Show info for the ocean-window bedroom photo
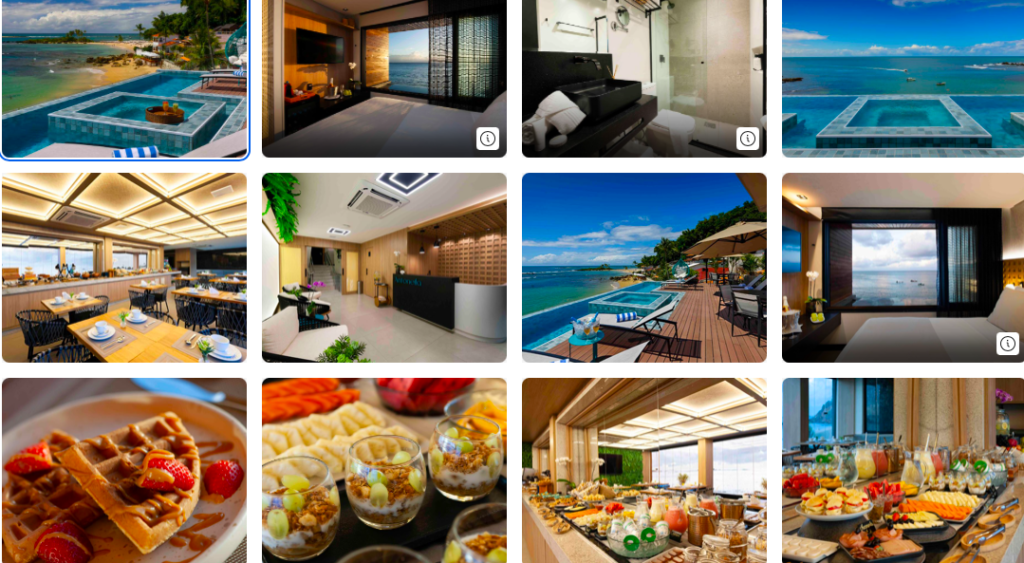The height and width of the screenshot is (563, 1024). tap(1007, 344)
